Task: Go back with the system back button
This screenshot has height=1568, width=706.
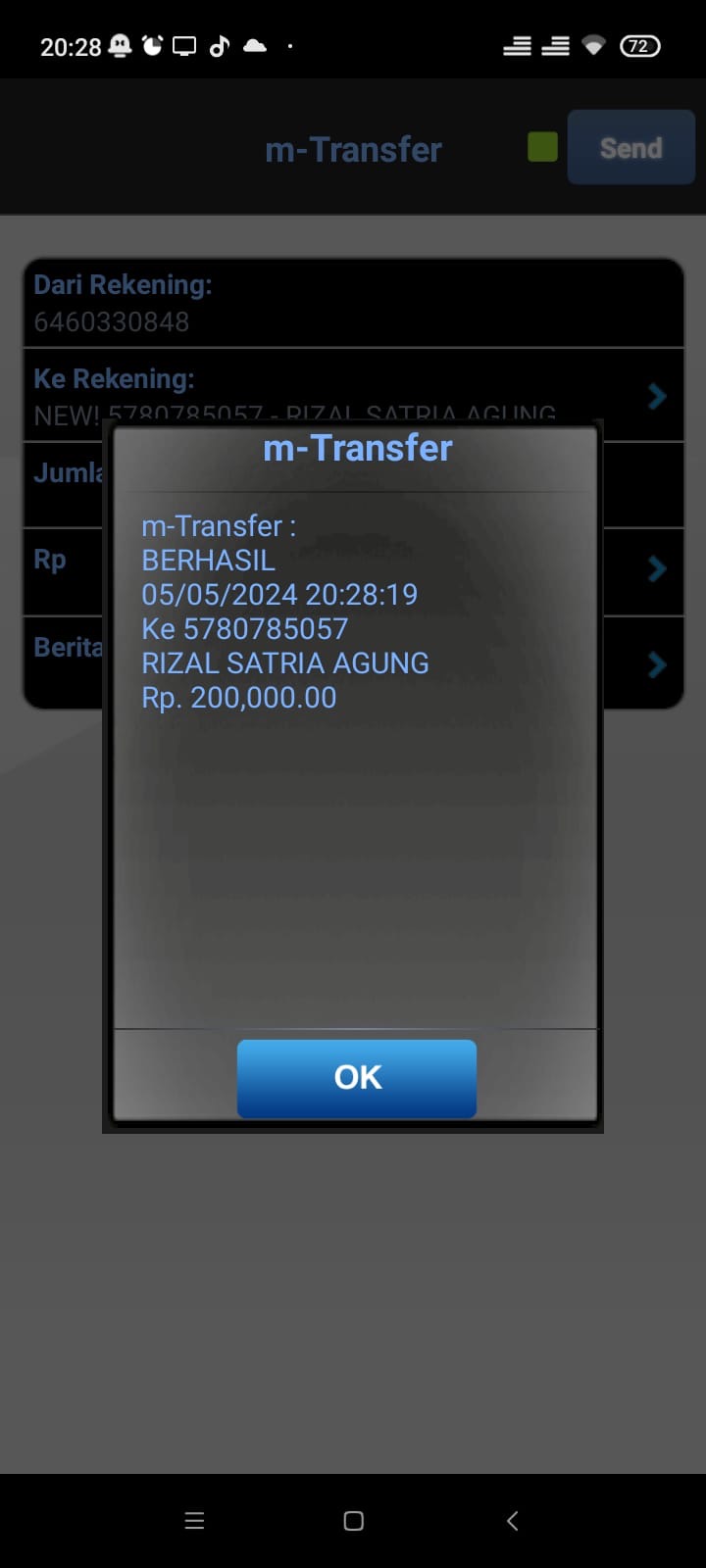Action: [x=512, y=1520]
